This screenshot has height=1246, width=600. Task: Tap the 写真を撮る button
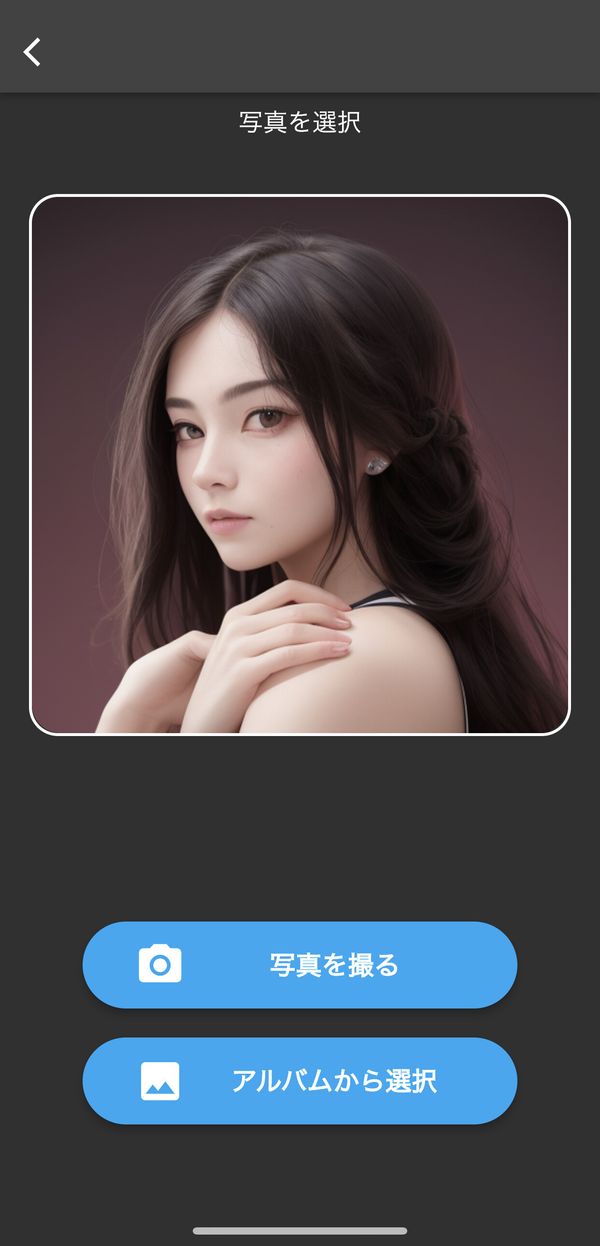(x=300, y=965)
